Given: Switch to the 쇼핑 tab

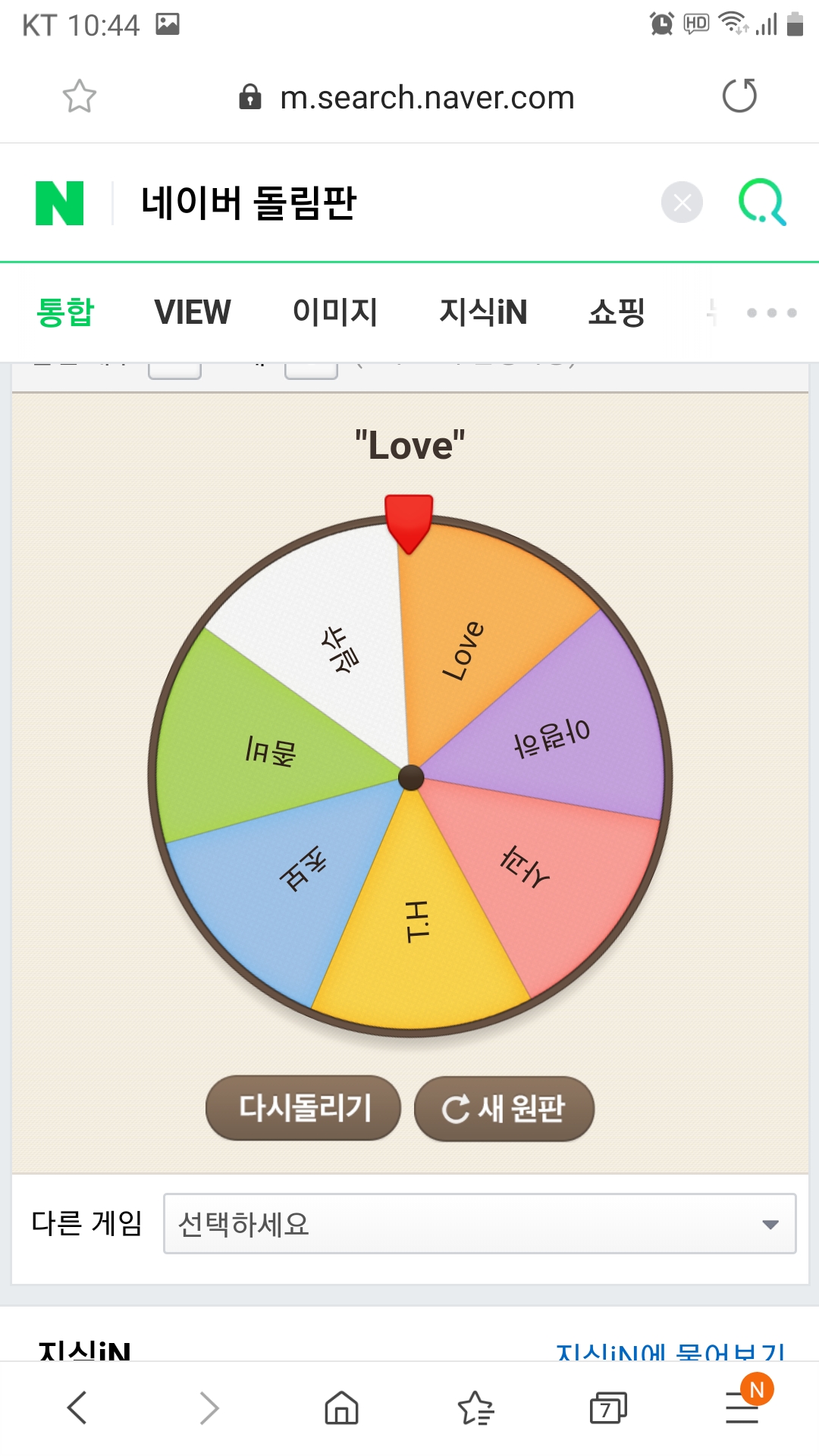Looking at the screenshot, I should tap(617, 312).
